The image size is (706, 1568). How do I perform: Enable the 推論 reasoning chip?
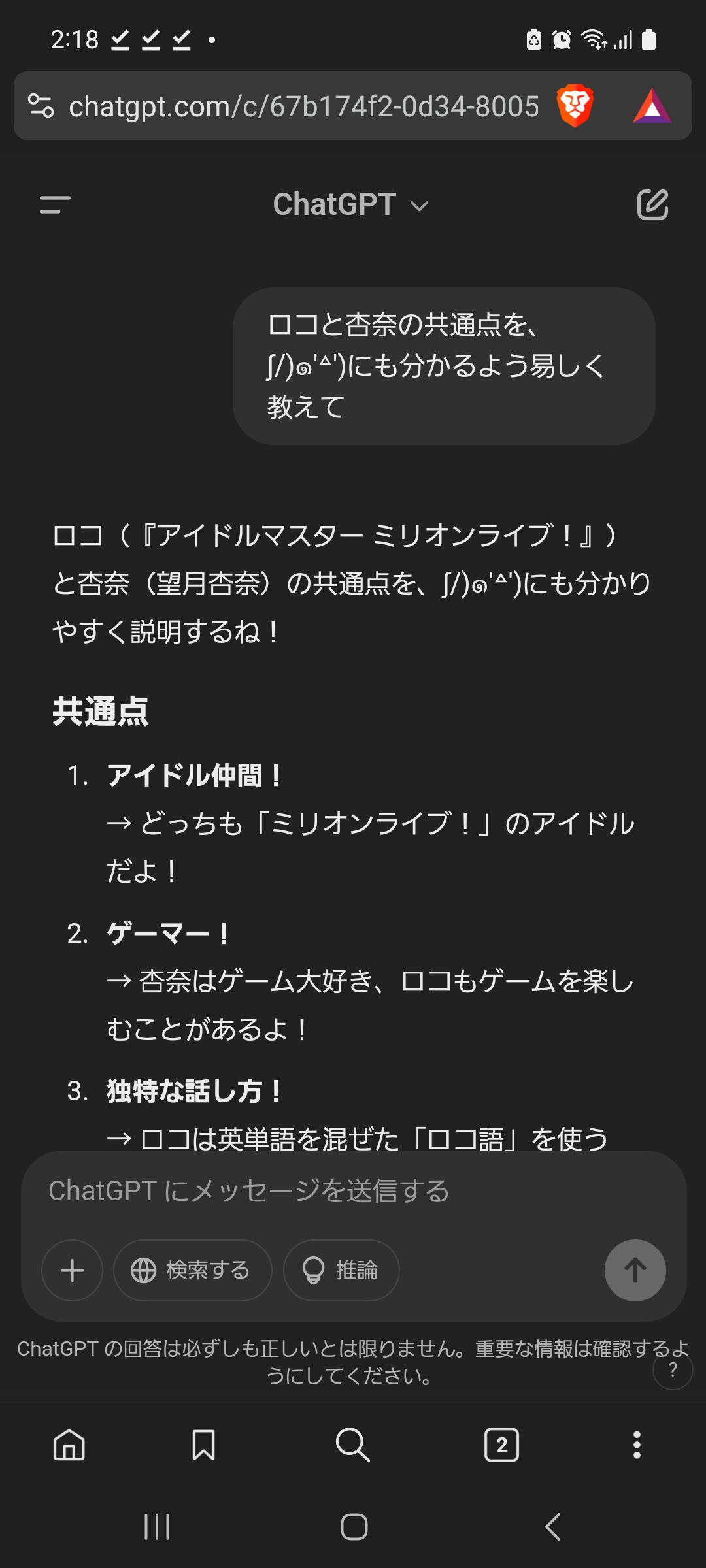point(341,1270)
